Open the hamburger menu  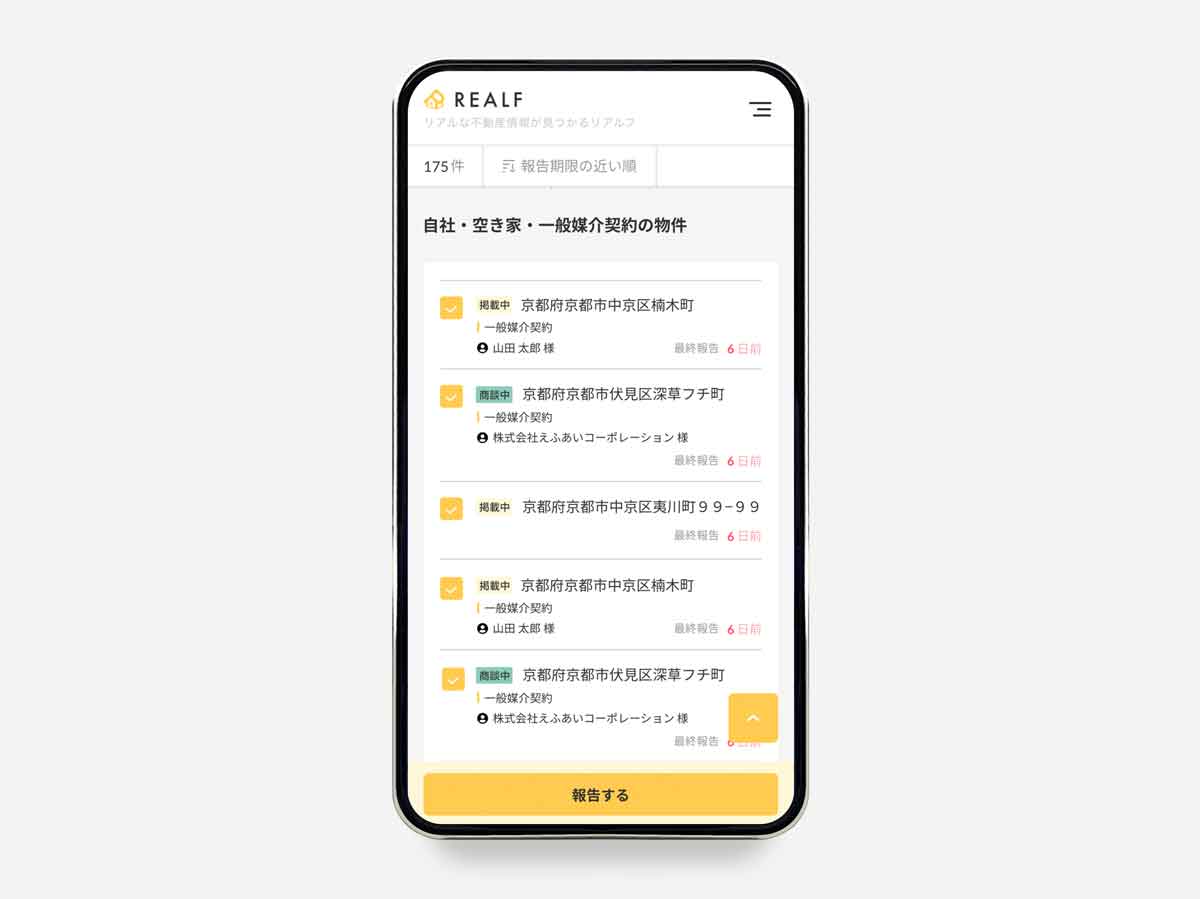(x=760, y=110)
